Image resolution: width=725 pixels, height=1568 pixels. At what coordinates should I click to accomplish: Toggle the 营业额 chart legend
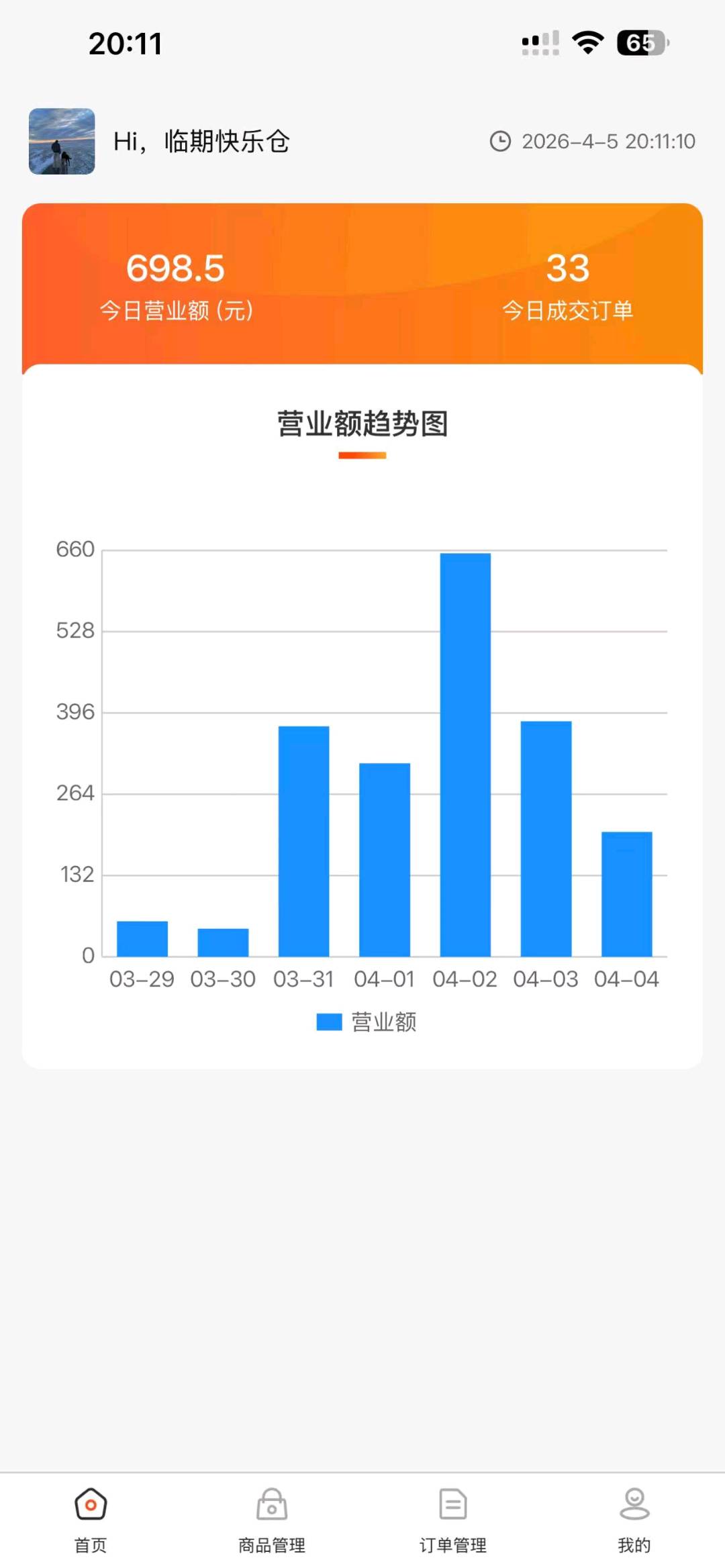367,1022
